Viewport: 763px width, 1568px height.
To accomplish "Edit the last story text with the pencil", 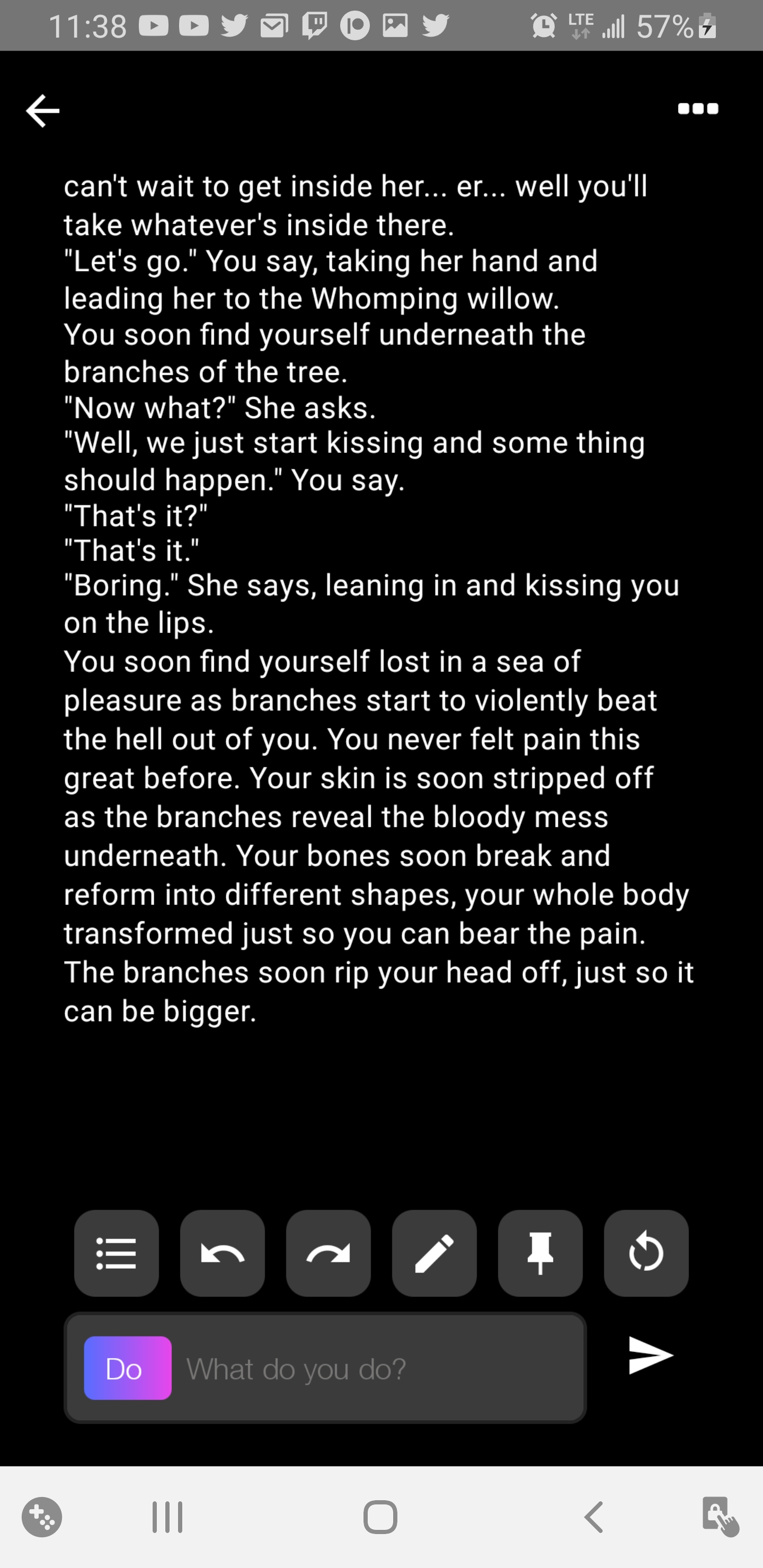I will coord(434,1253).
